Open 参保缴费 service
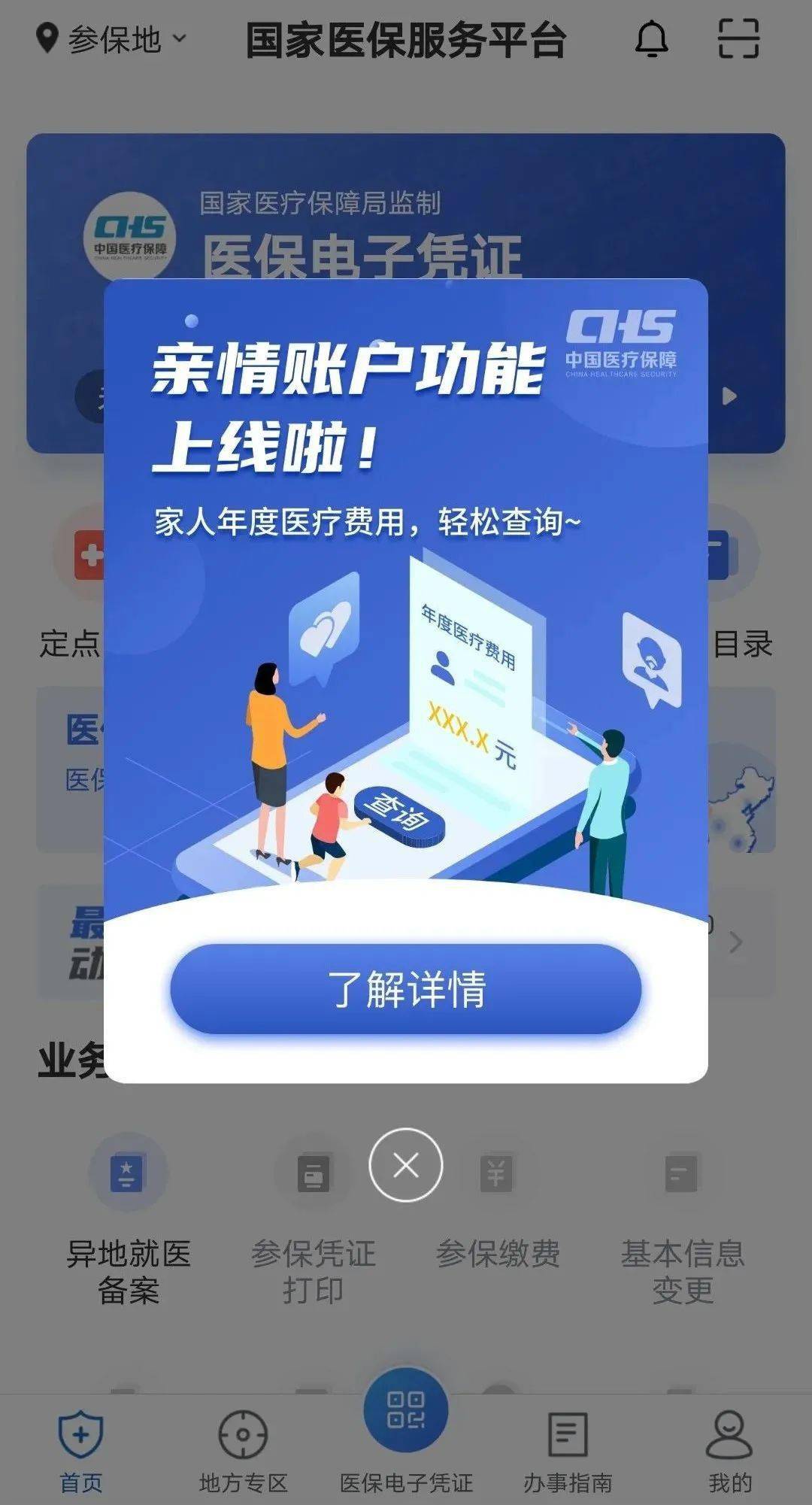The image size is (812, 1505). tap(497, 1211)
